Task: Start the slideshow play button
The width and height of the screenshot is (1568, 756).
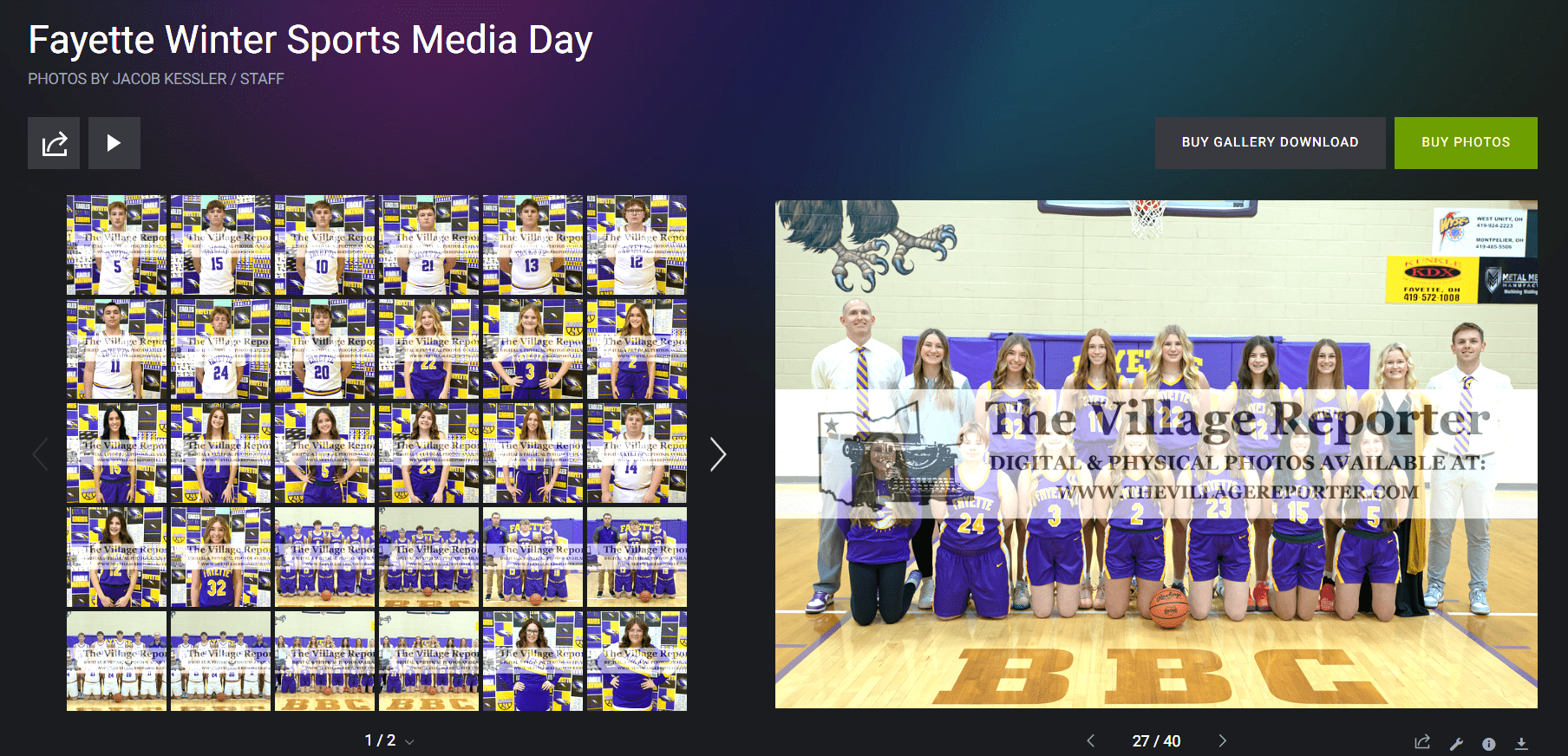Action: click(114, 143)
